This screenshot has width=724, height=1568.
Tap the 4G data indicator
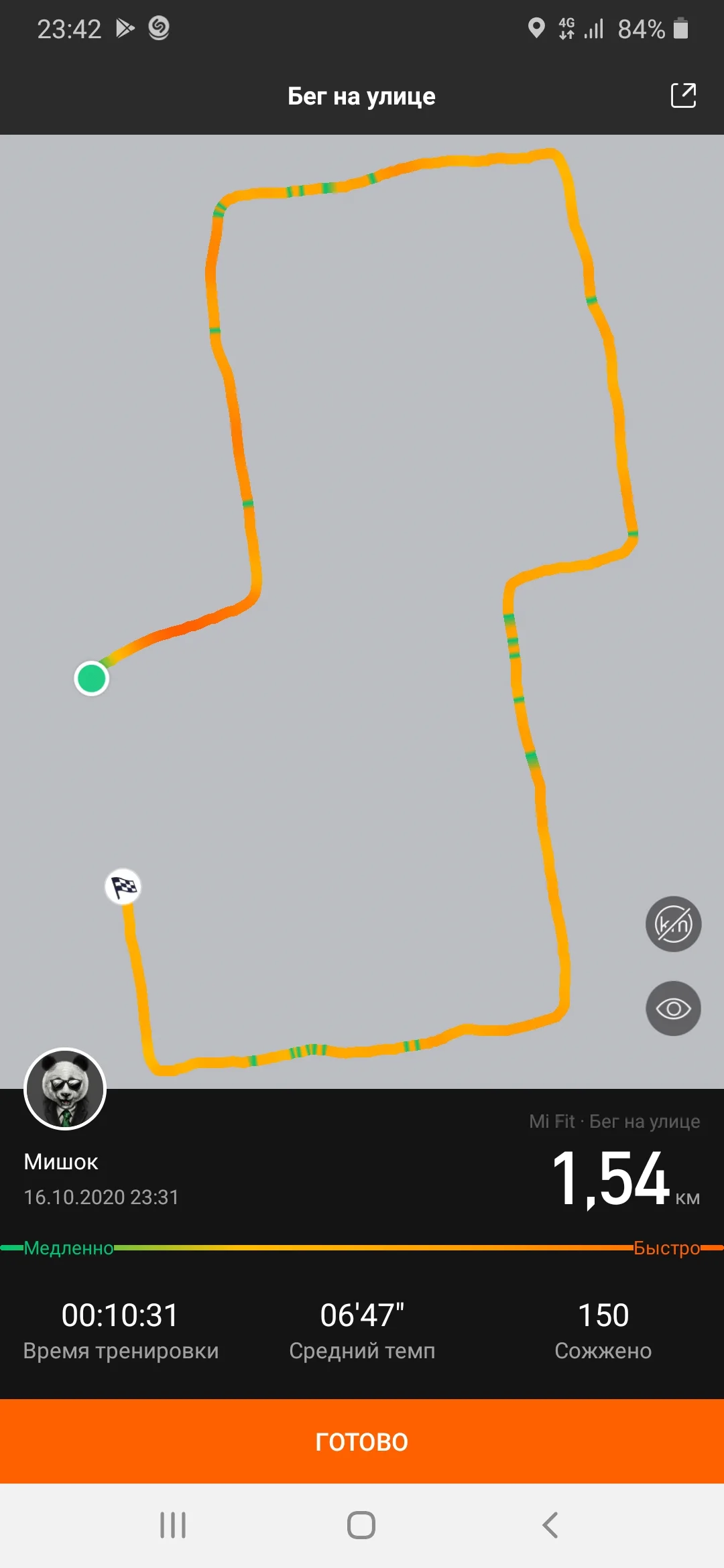click(565, 28)
